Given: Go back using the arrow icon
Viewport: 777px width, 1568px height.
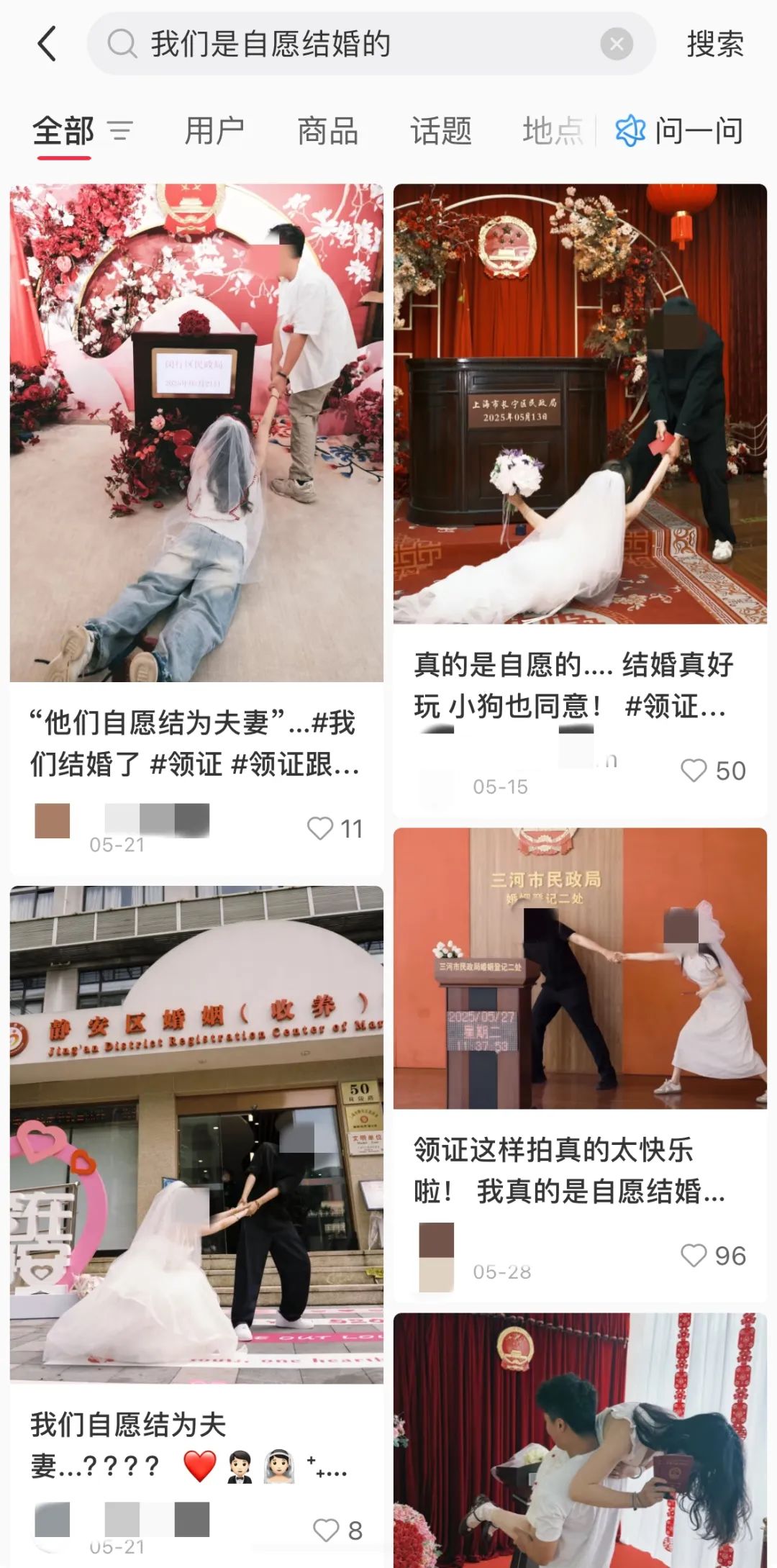Looking at the screenshot, I should pyautogui.click(x=47, y=44).
